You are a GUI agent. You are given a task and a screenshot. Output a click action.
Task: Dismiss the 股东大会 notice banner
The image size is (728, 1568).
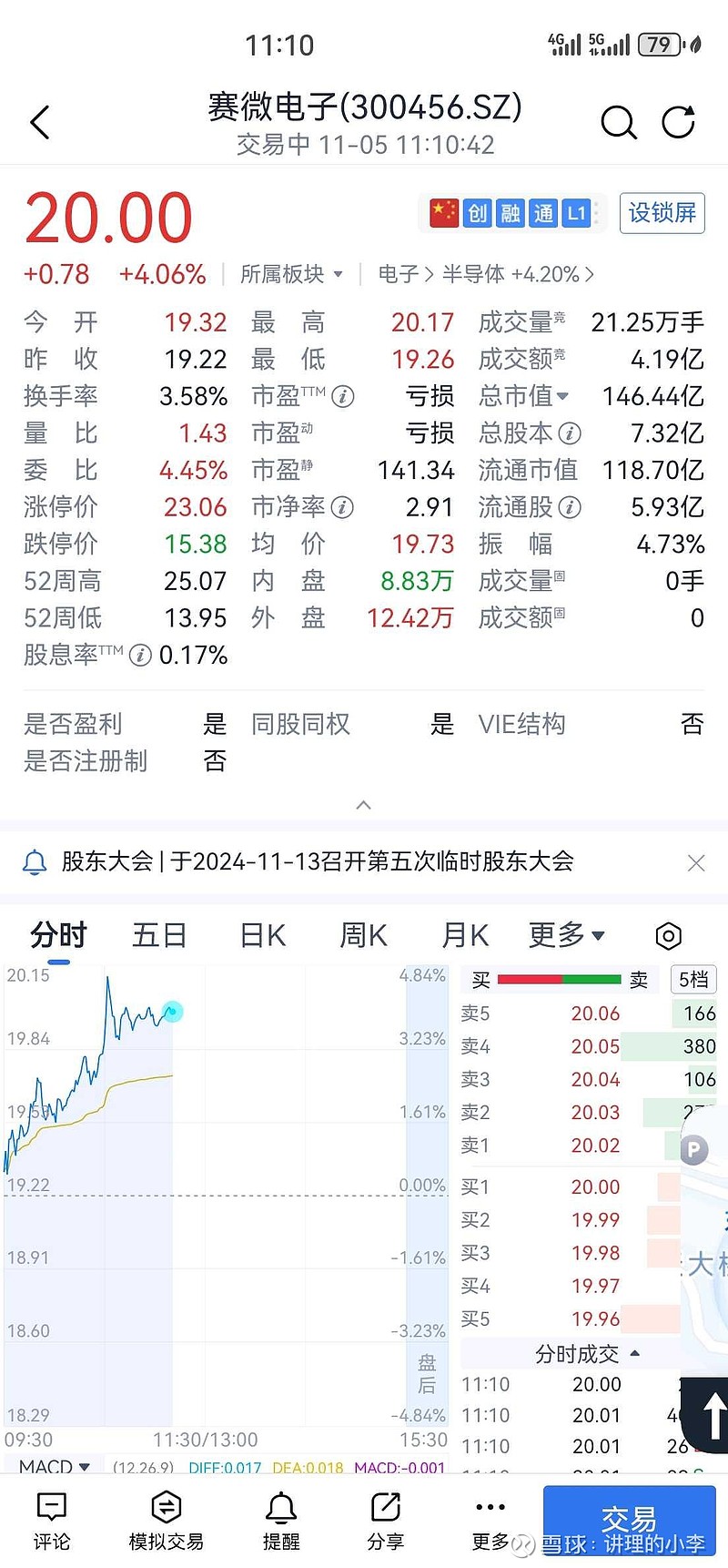(x=696, y=862)
